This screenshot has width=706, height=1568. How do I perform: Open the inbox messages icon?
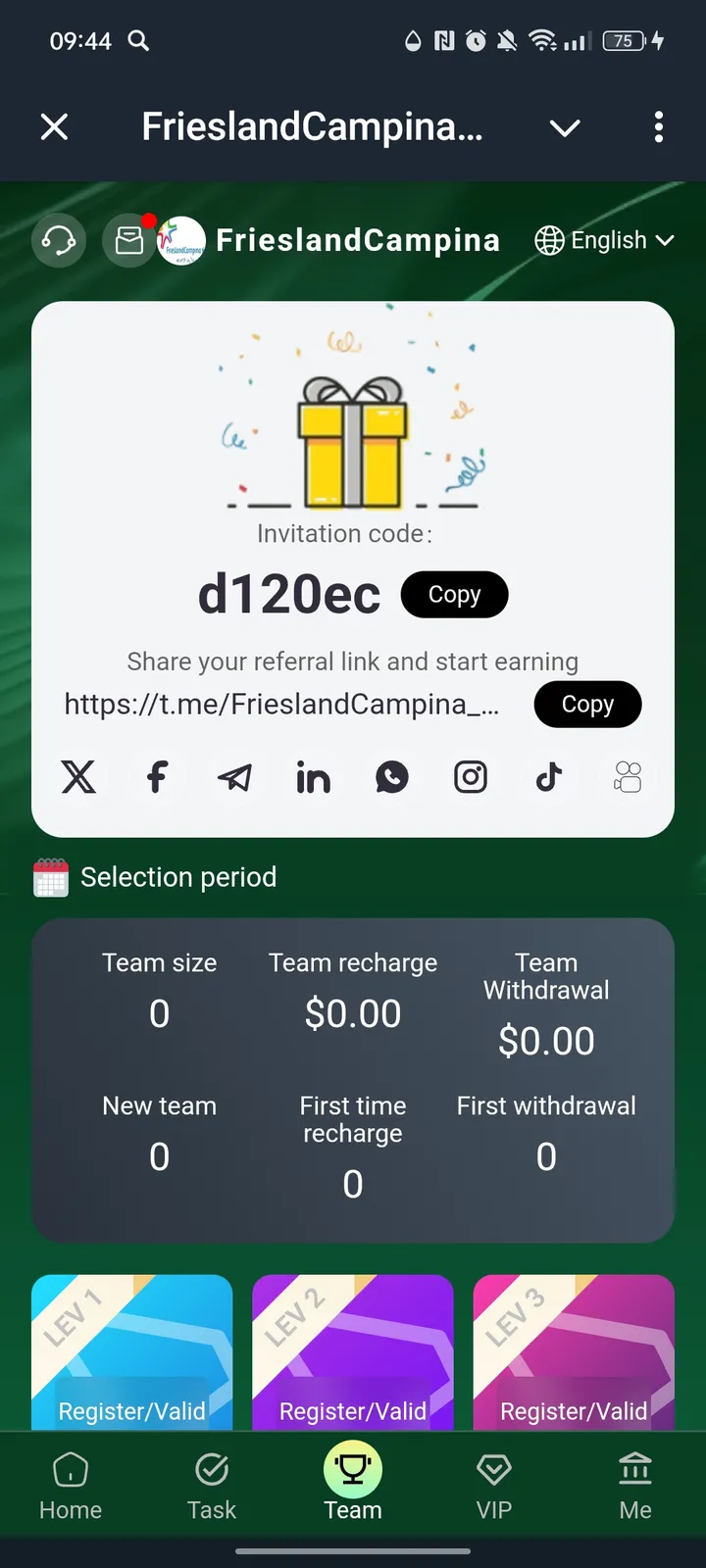(x=129, y=240)
